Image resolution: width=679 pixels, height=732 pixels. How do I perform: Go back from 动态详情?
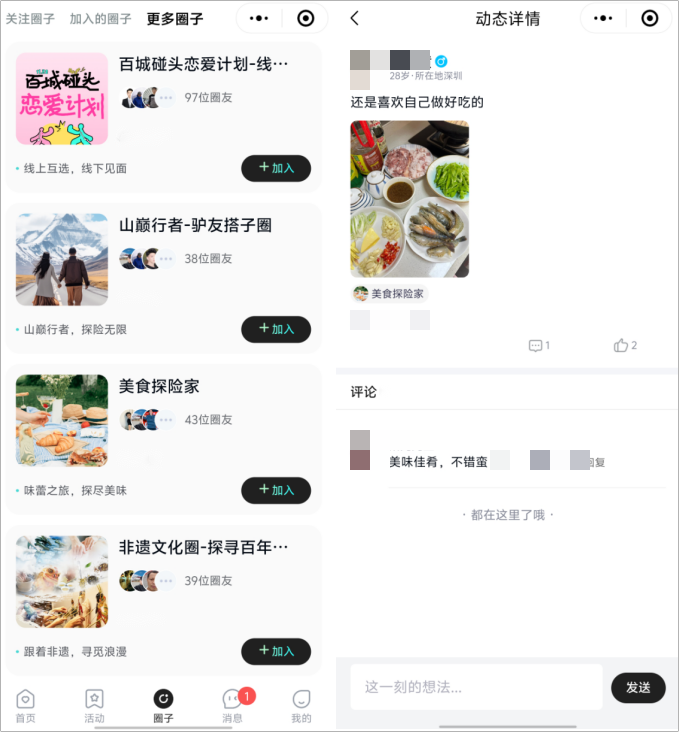(355, 18)
